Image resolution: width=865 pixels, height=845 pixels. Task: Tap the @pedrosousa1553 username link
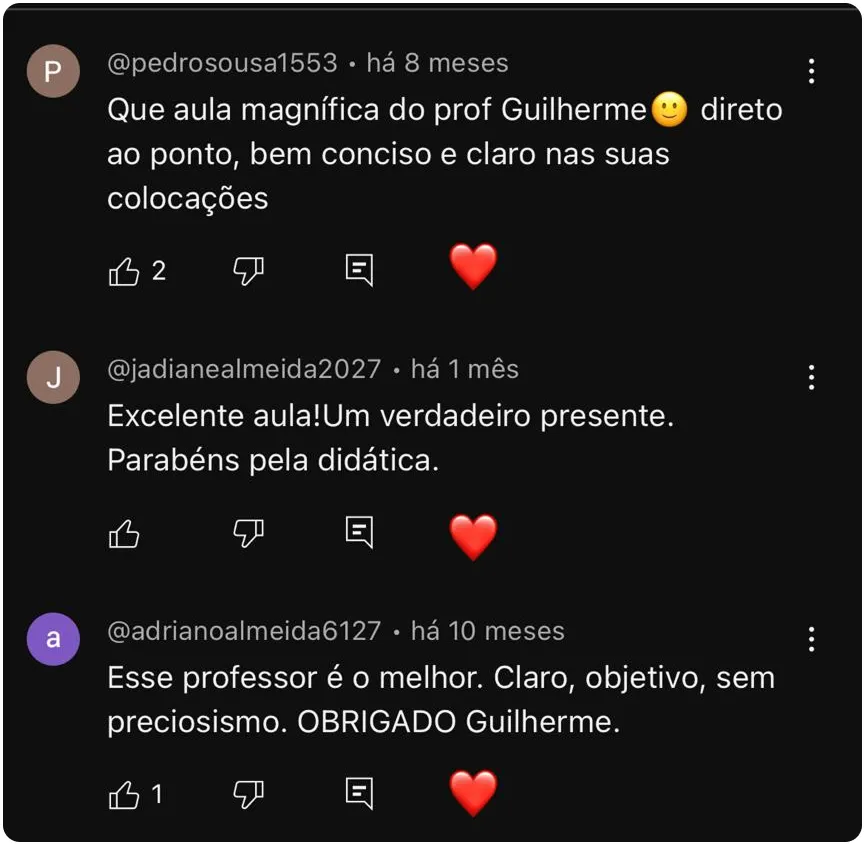[x=222, y=63]
